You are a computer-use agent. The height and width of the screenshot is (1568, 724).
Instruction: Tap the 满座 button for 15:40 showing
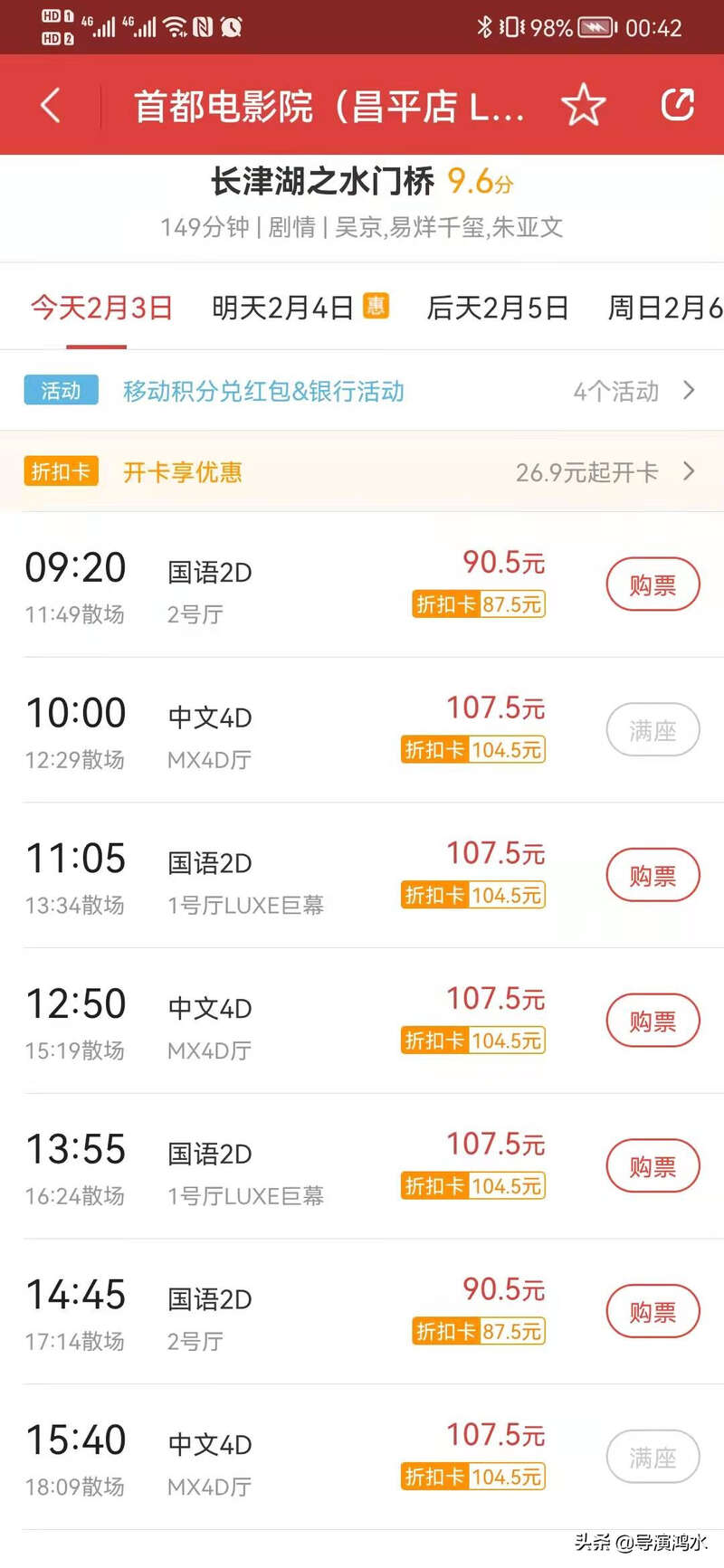653,1458
